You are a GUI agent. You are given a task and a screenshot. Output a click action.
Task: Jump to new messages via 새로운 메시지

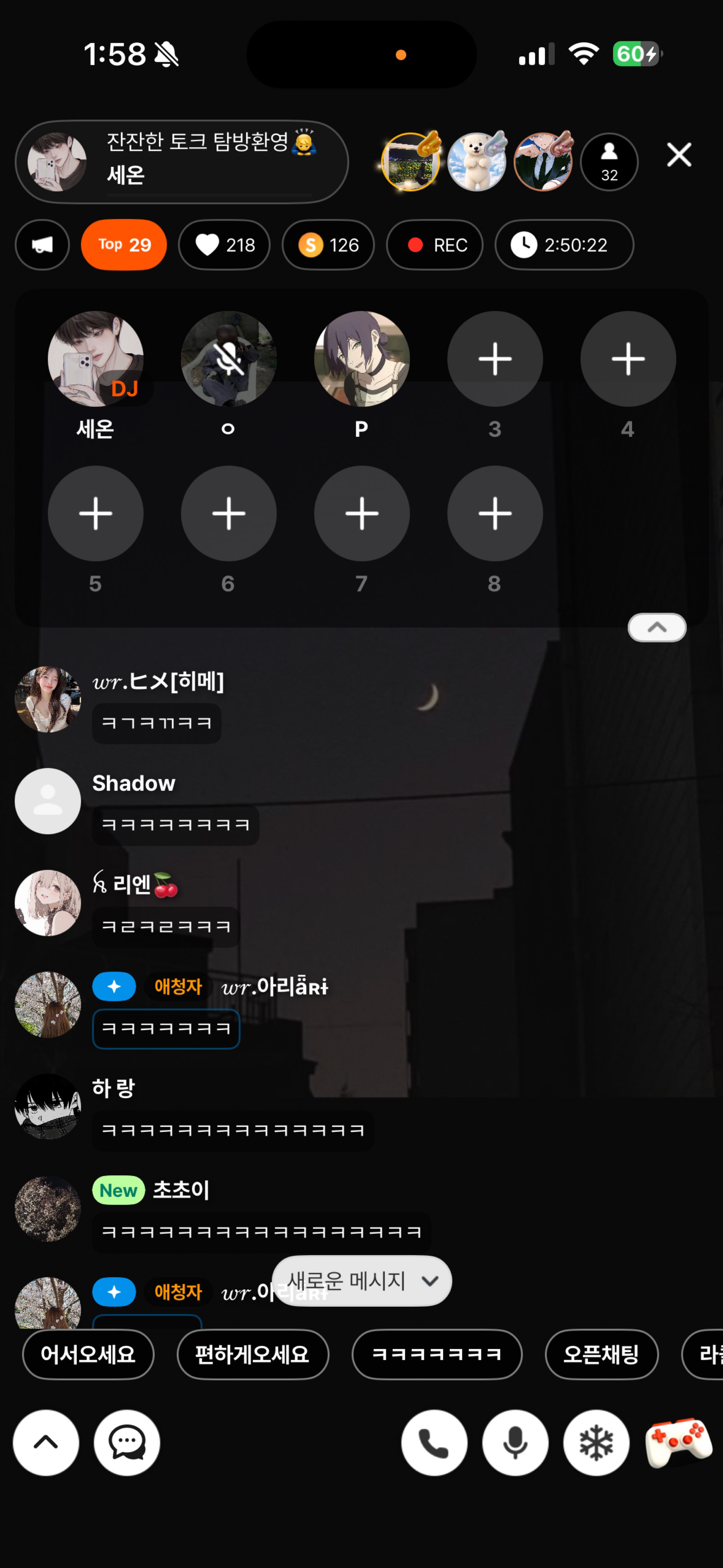pos(362,1281)
